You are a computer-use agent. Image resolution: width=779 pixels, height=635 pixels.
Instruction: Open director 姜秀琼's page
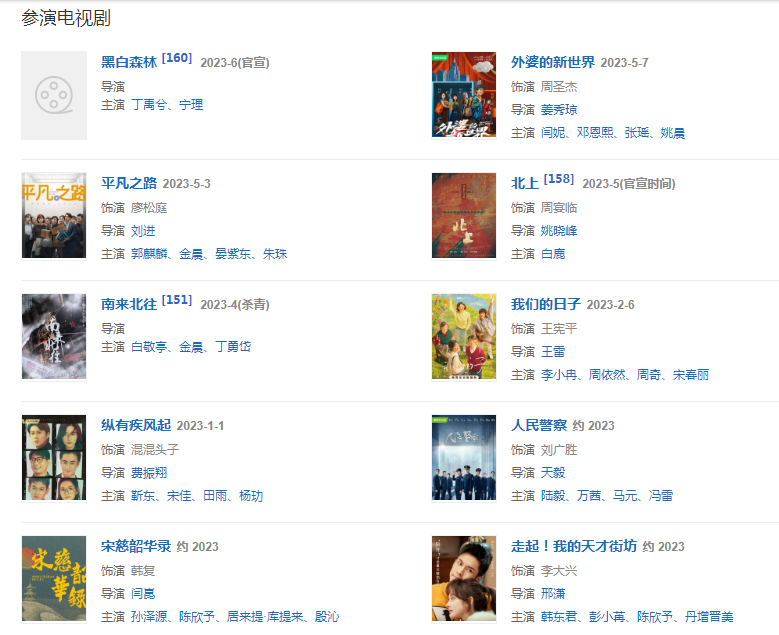559,110
